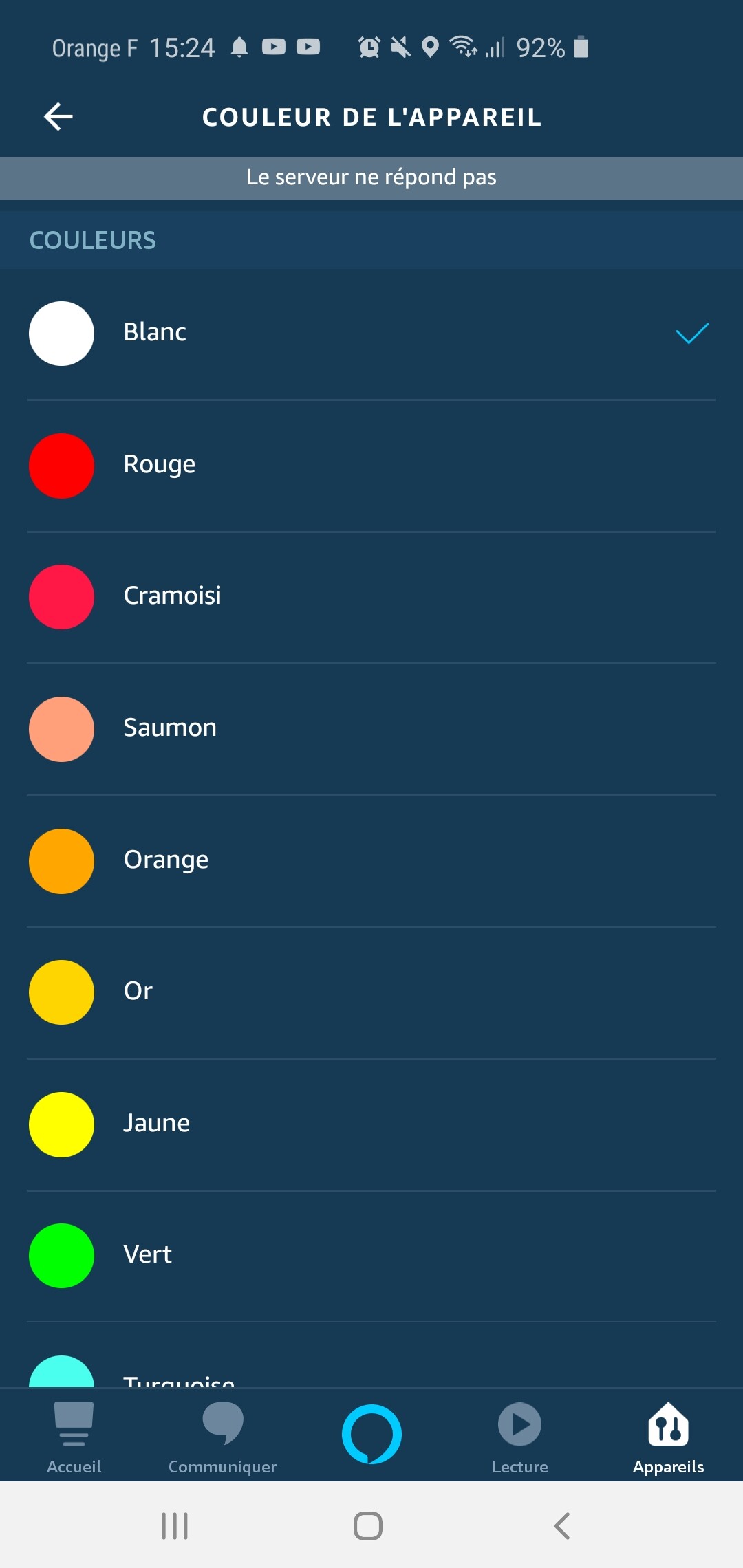Open the Accueil tab
Viewport: 743px width, 1568px height.
coord(74,1437)
